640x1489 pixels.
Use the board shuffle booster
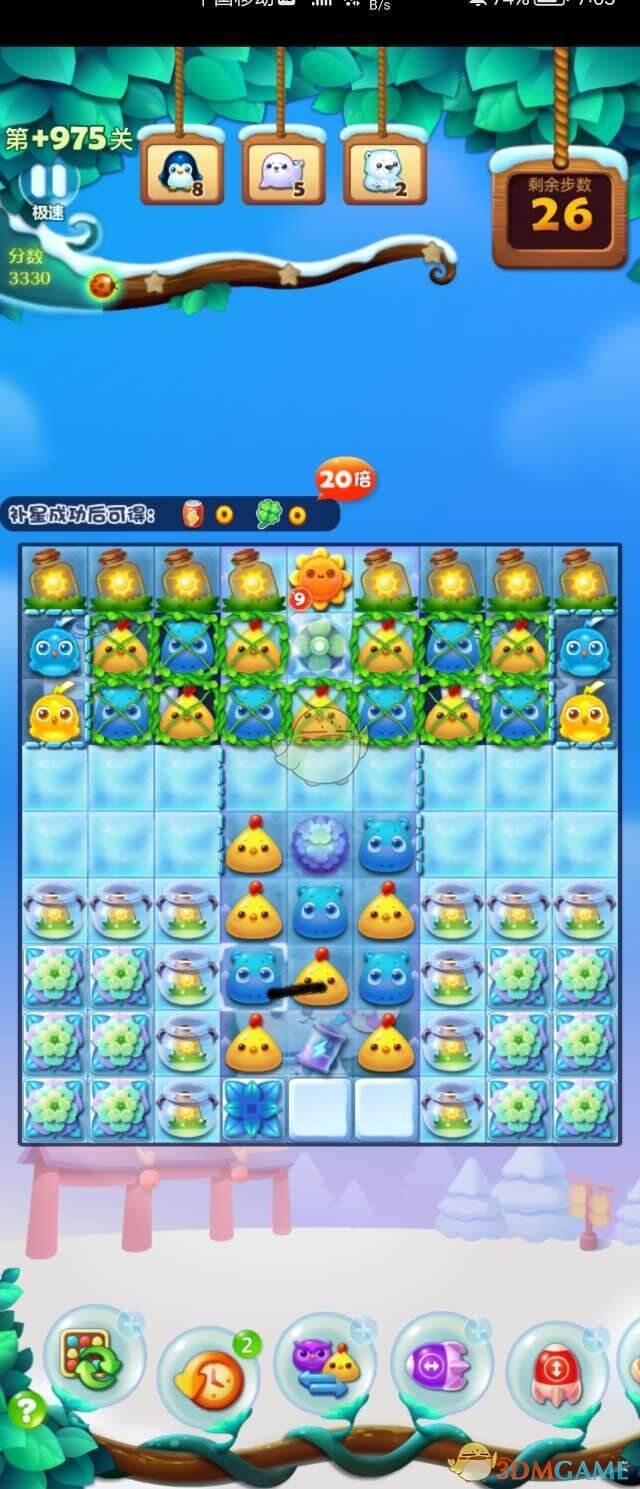pyautogui.click(x=92, y=1356)
